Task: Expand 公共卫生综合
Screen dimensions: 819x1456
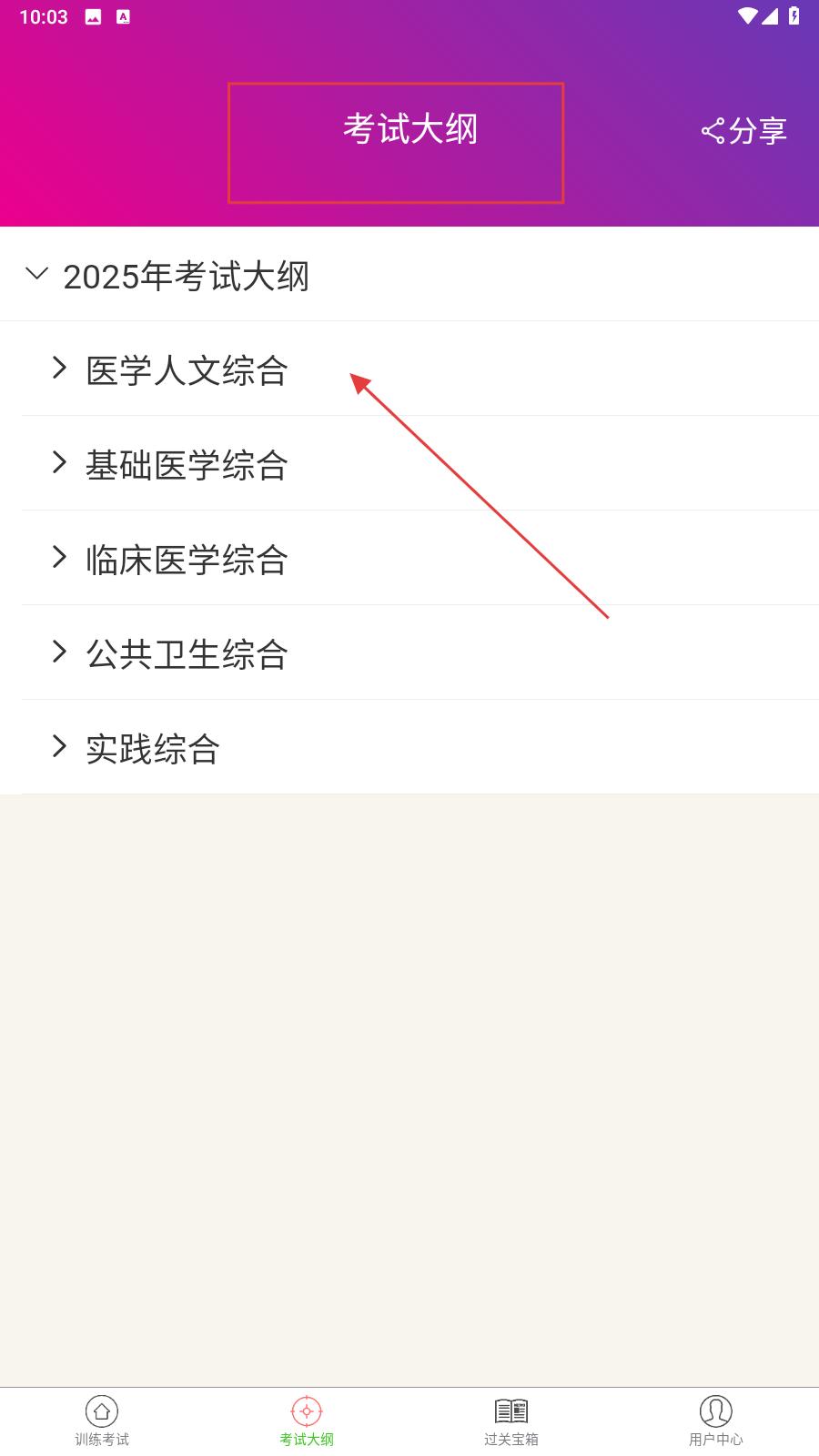Action: click(420, 653)
